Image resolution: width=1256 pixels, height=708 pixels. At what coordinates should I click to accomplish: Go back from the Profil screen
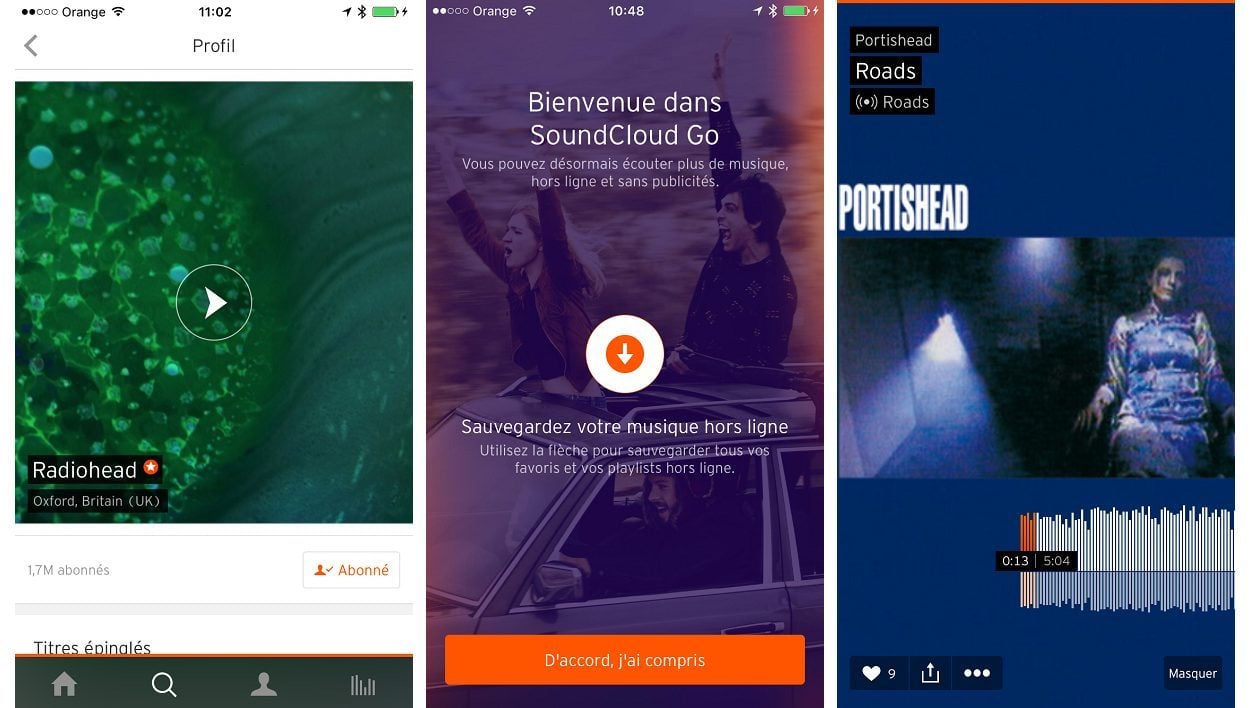pyautogui.click(x=31, y=46)
